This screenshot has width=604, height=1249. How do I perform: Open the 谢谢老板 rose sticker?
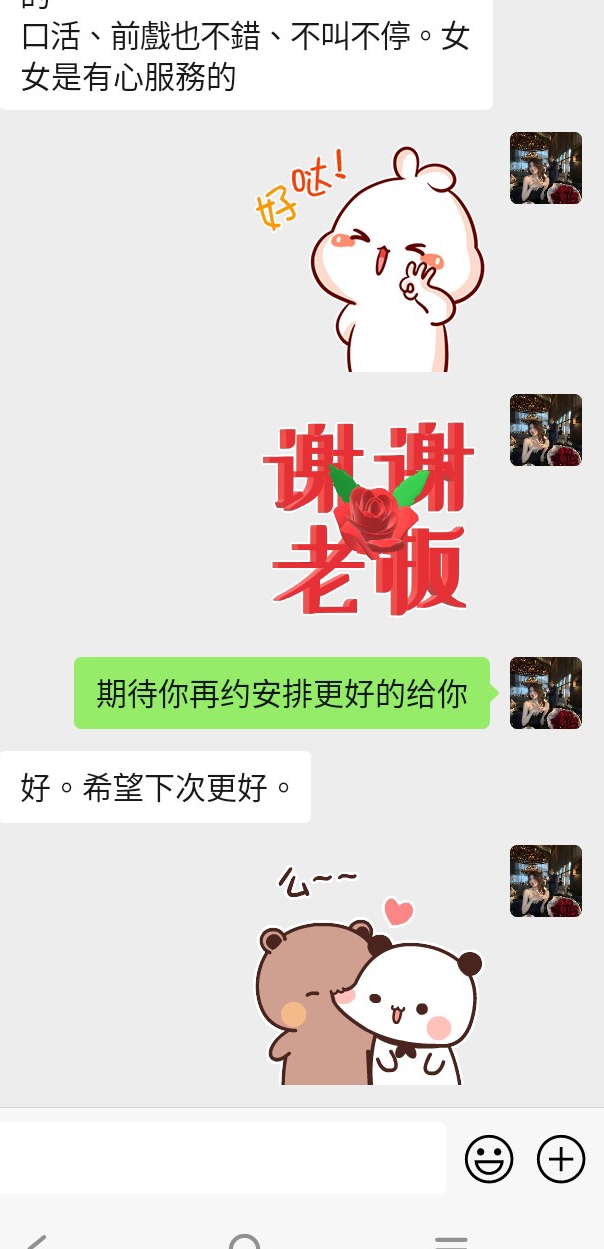(369, 519)
